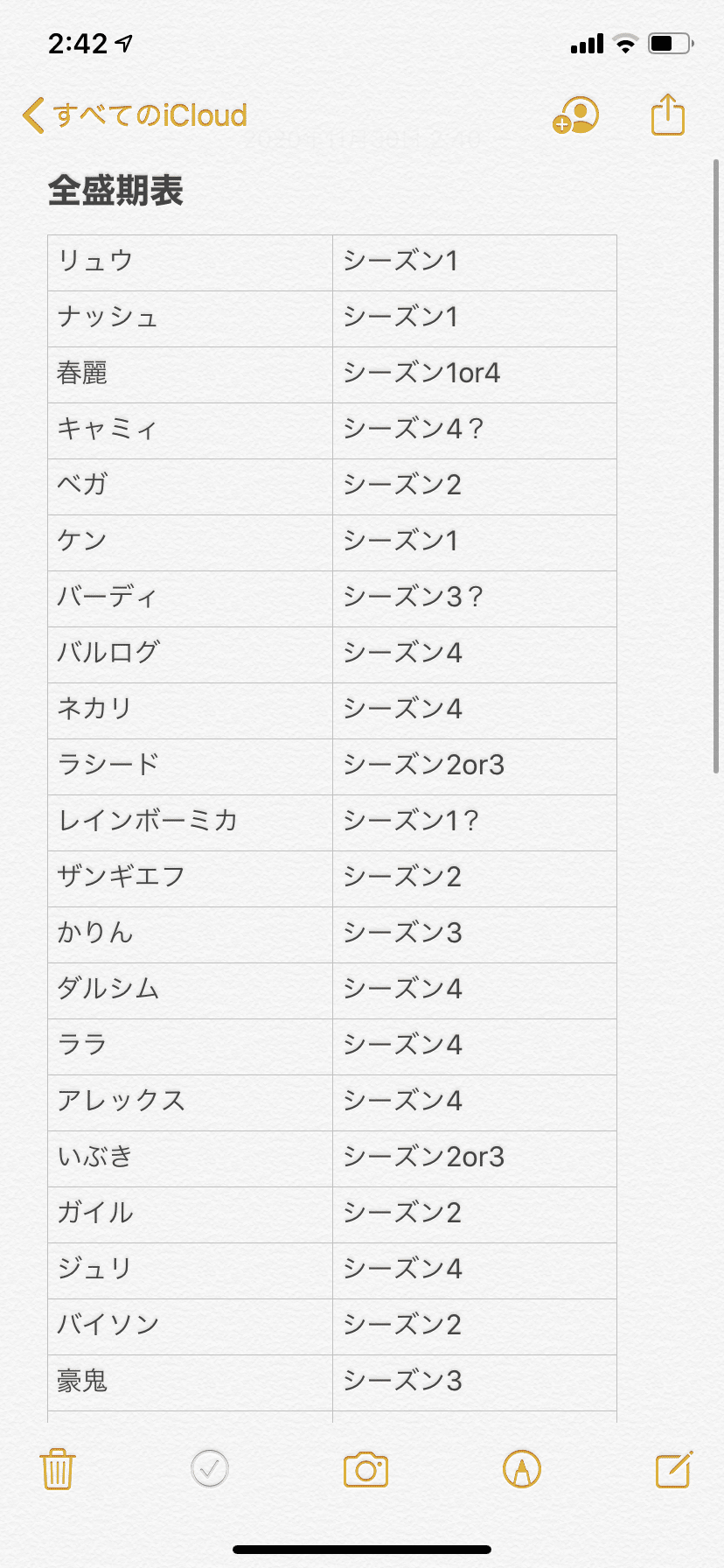
Task: Open the Markup drawing tool
Action: [521, 1470]
